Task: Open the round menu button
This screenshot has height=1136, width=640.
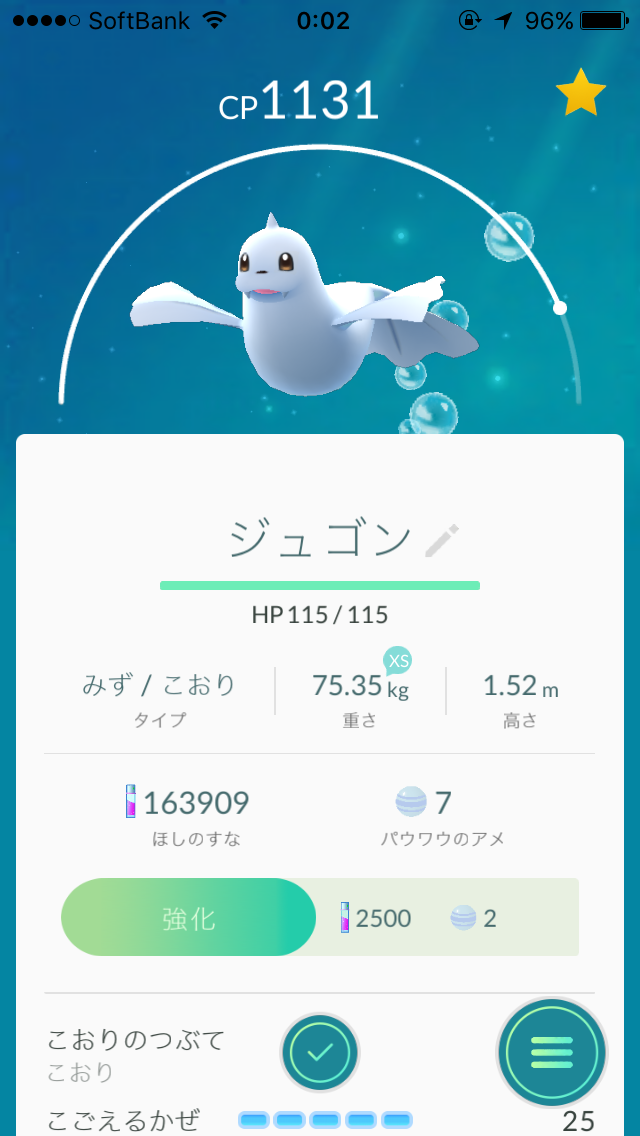Action: click(x=551, y=1051)
